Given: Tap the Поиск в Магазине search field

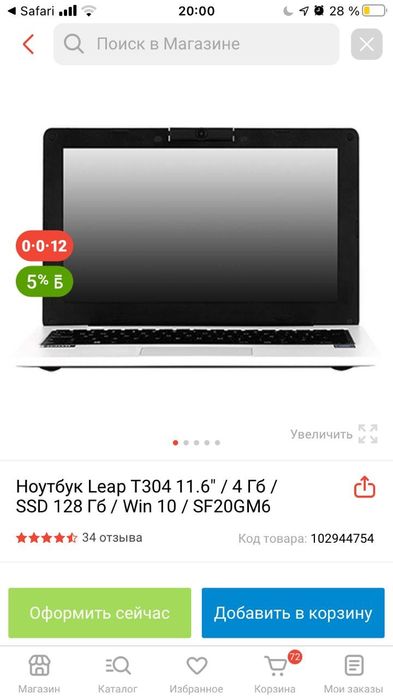Looking at the screenshot, I should click(196, 44).
